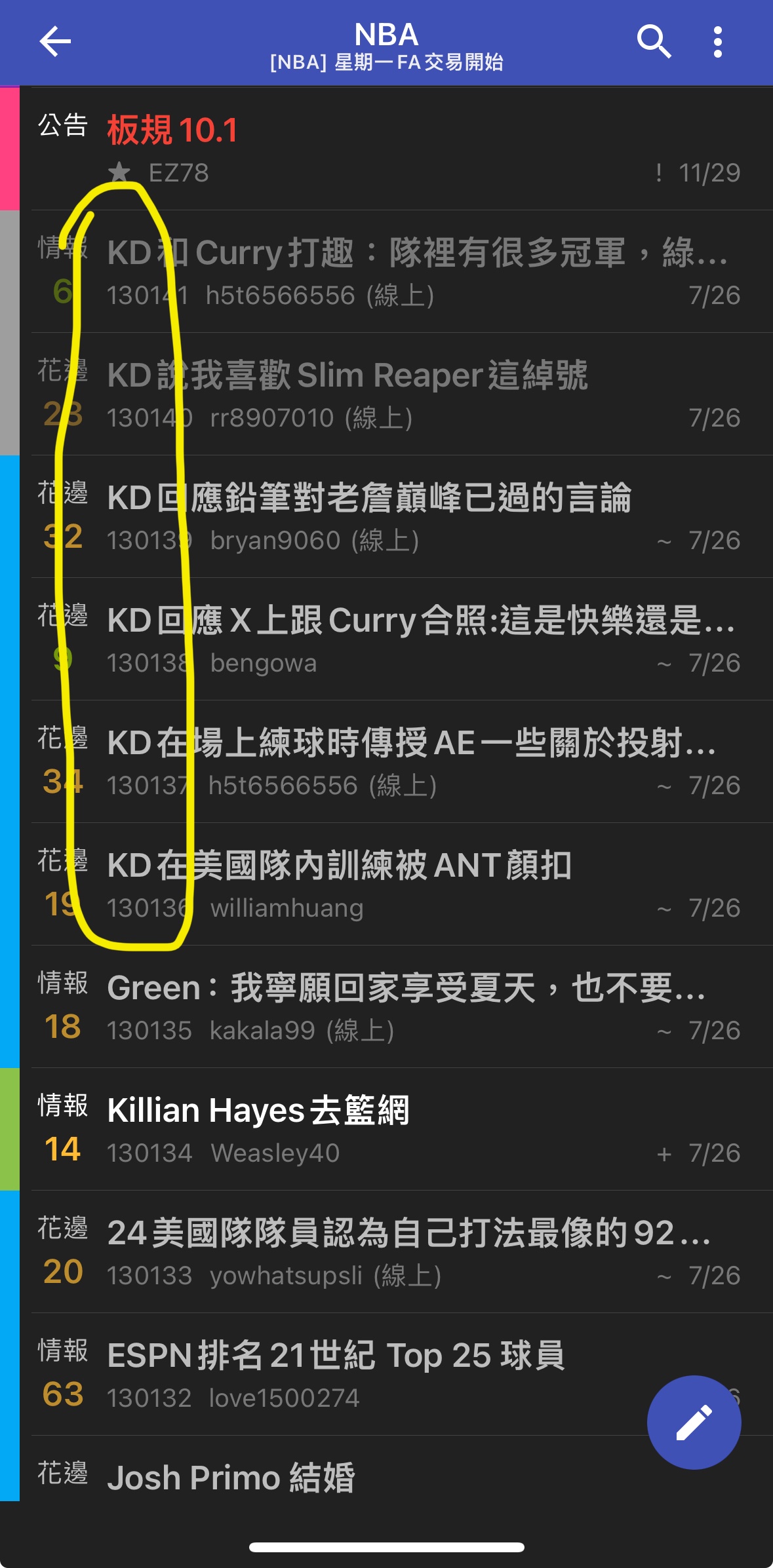Go back using the arrow
This screenshot has width=773, height=1568.
click(55, 42)
